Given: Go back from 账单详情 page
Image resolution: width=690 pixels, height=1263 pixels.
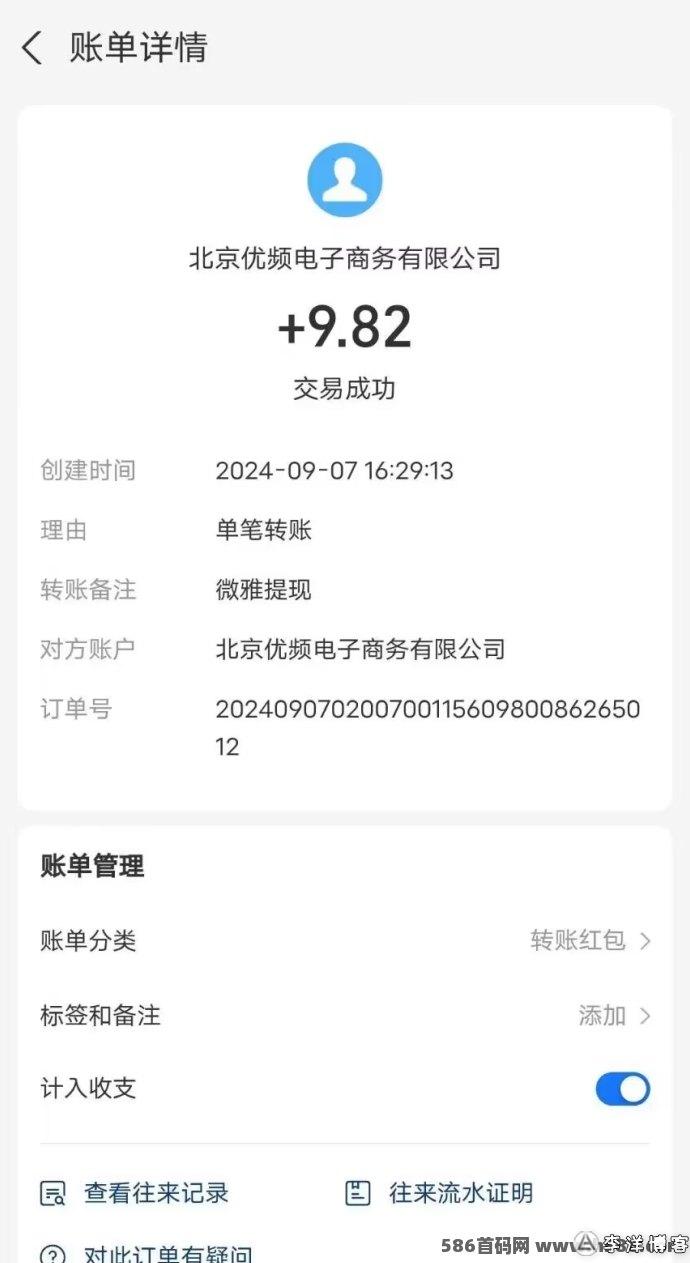Looking at the screenshot, I should (32, 48).
